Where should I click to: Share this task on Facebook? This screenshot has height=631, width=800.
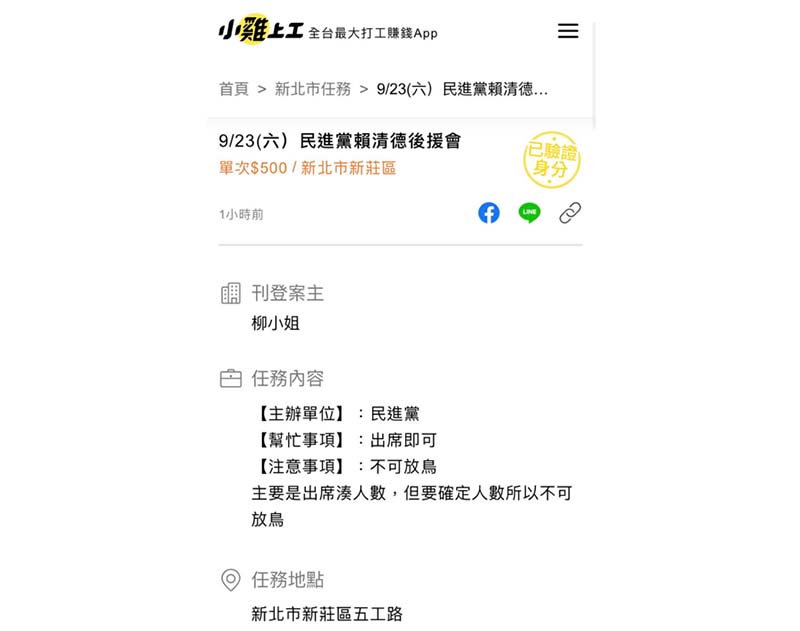489,213
